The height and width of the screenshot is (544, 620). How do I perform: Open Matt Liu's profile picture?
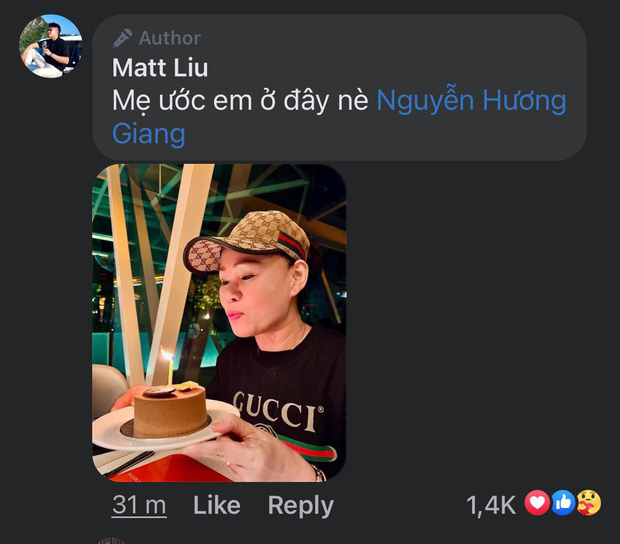[50, 46]
